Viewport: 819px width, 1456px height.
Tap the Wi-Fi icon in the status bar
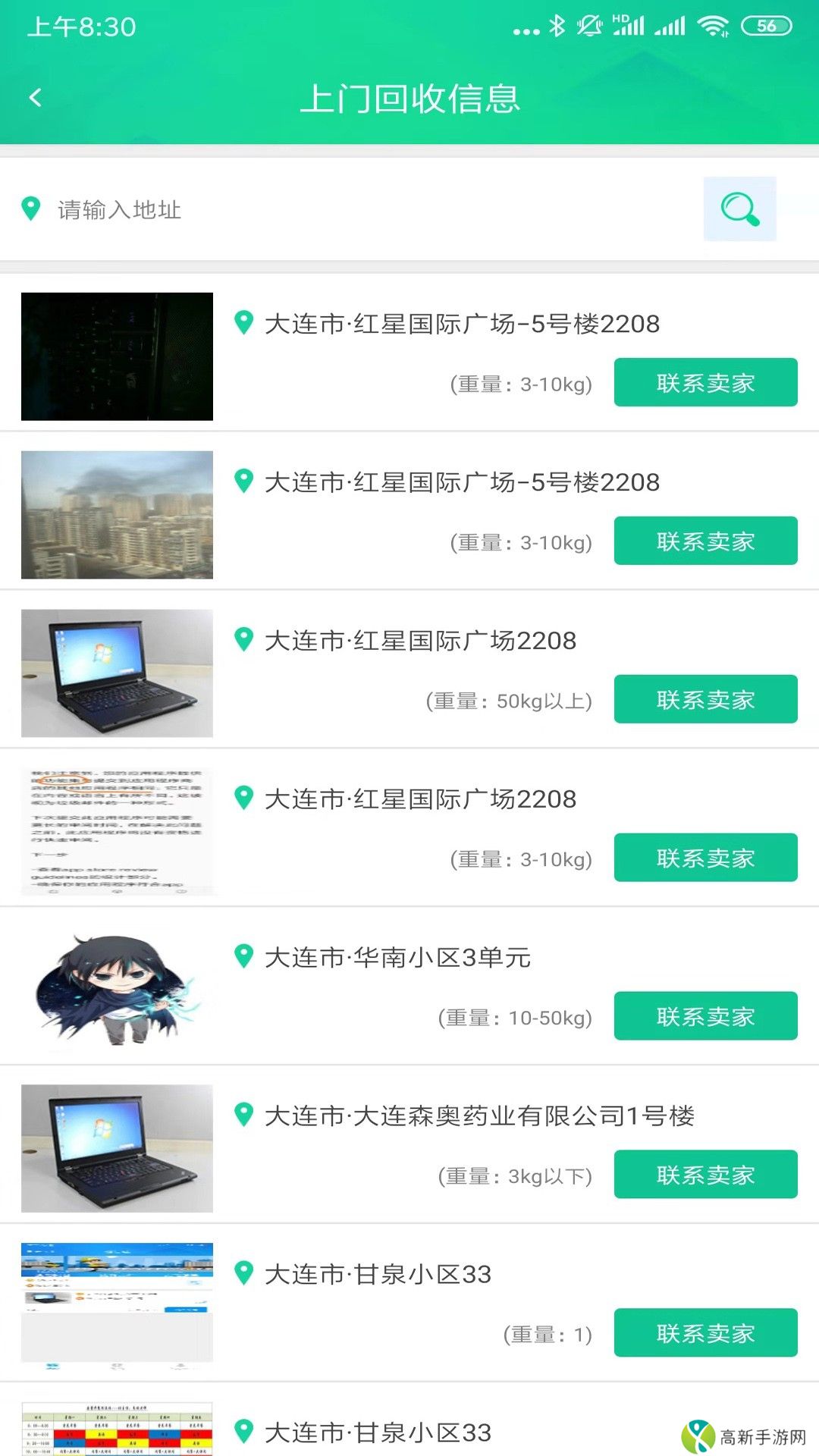click(714, 25)
